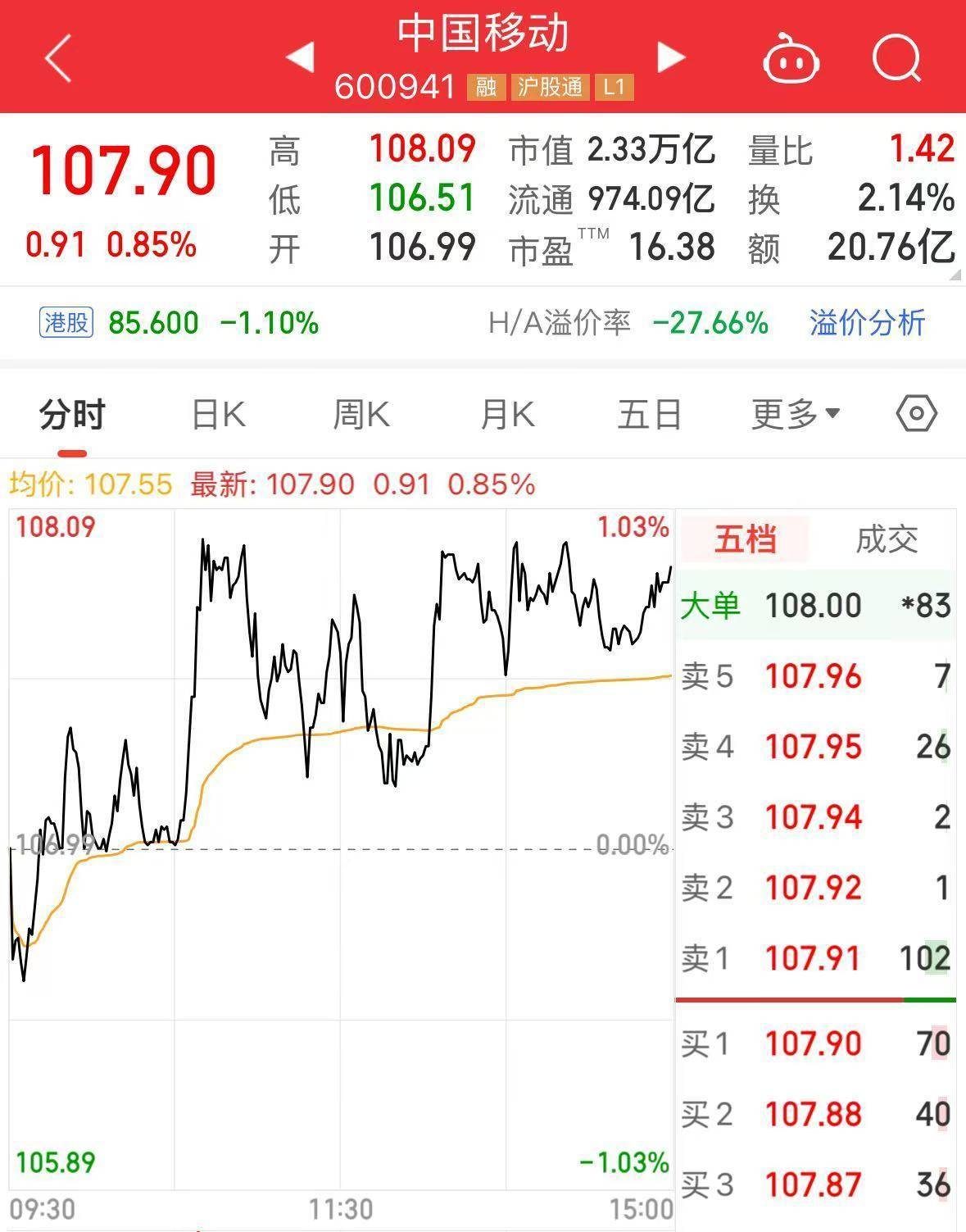Click the search magnifier icon

pyautogui.click(x=896, y=57)
